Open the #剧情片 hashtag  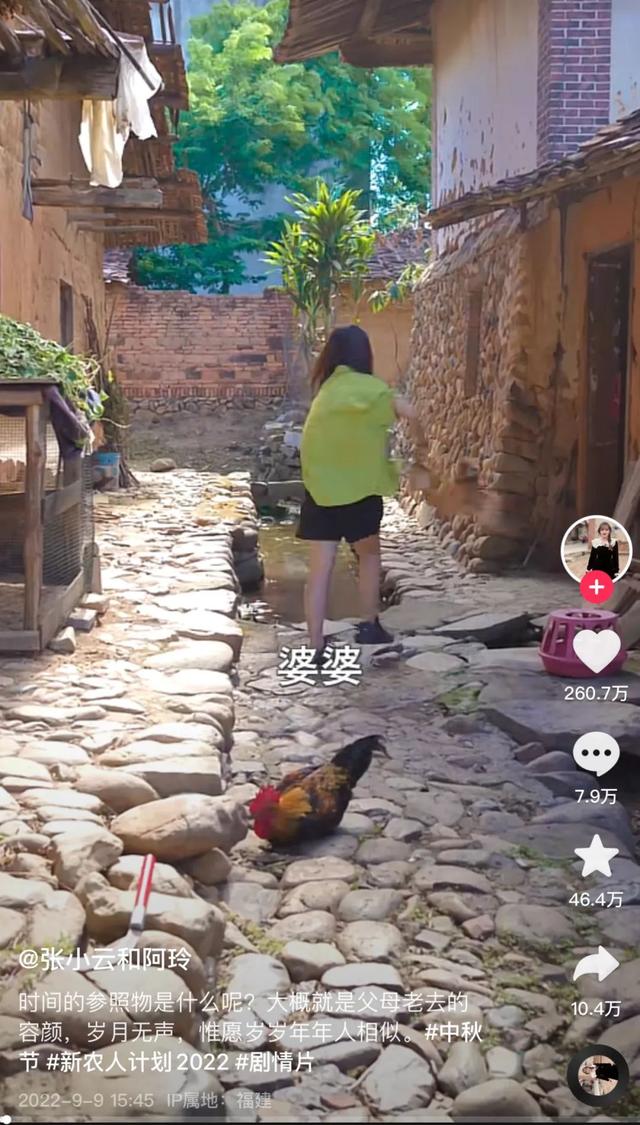(x=274, y=1062)
